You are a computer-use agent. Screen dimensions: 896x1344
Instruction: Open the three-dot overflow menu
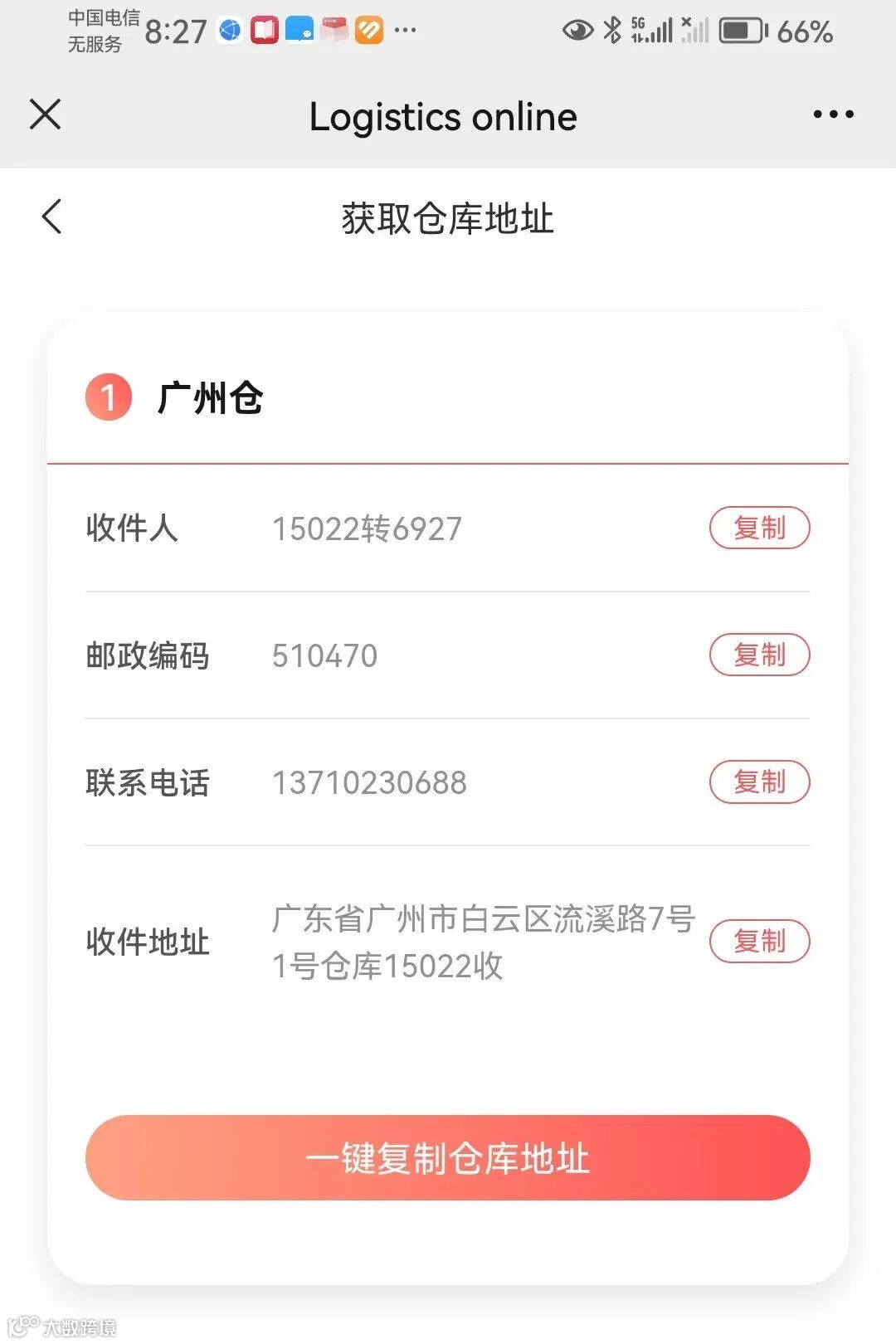833,114
